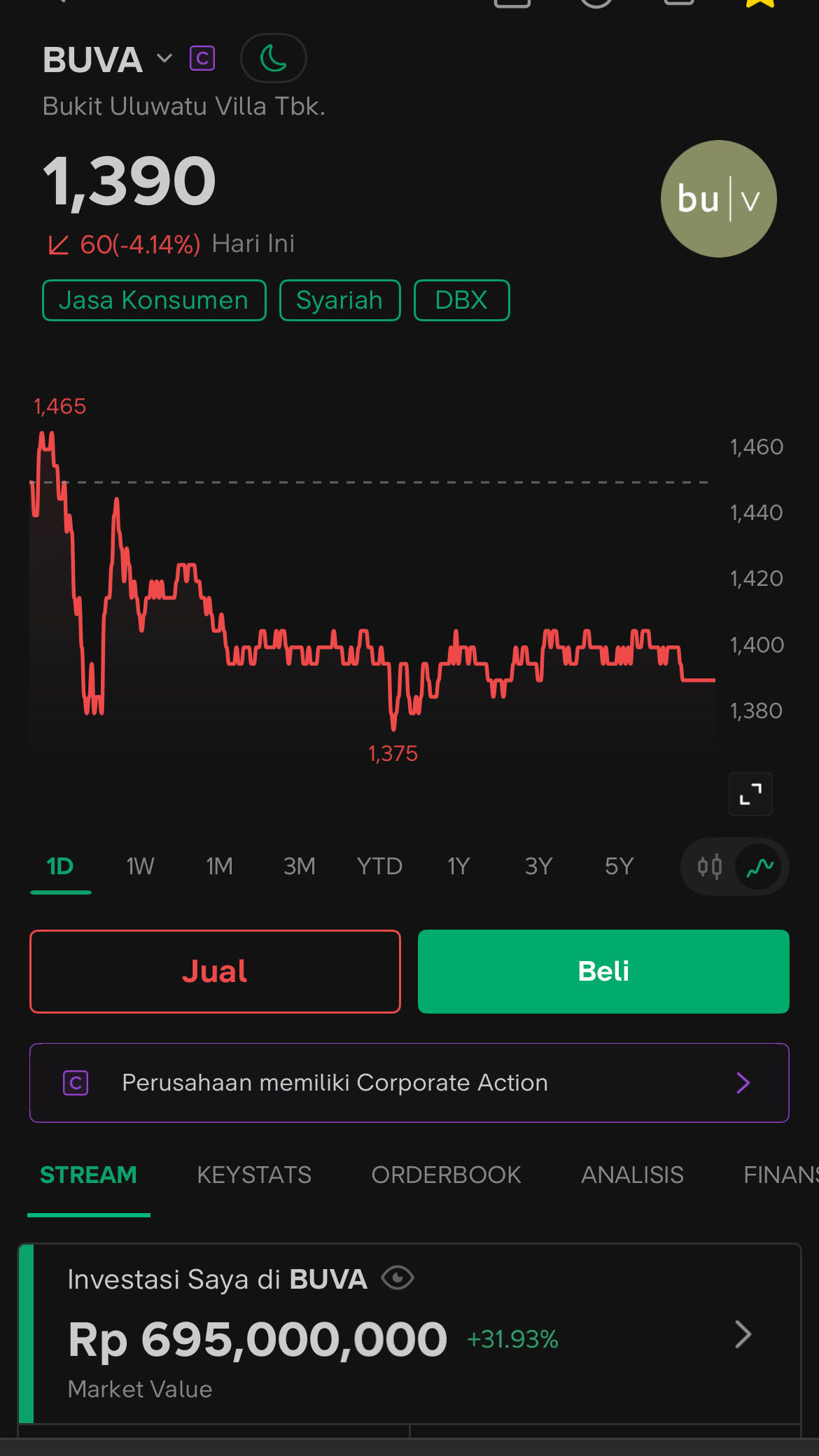
Task: Switch the chart range to 1W
Action: point(140,867)
